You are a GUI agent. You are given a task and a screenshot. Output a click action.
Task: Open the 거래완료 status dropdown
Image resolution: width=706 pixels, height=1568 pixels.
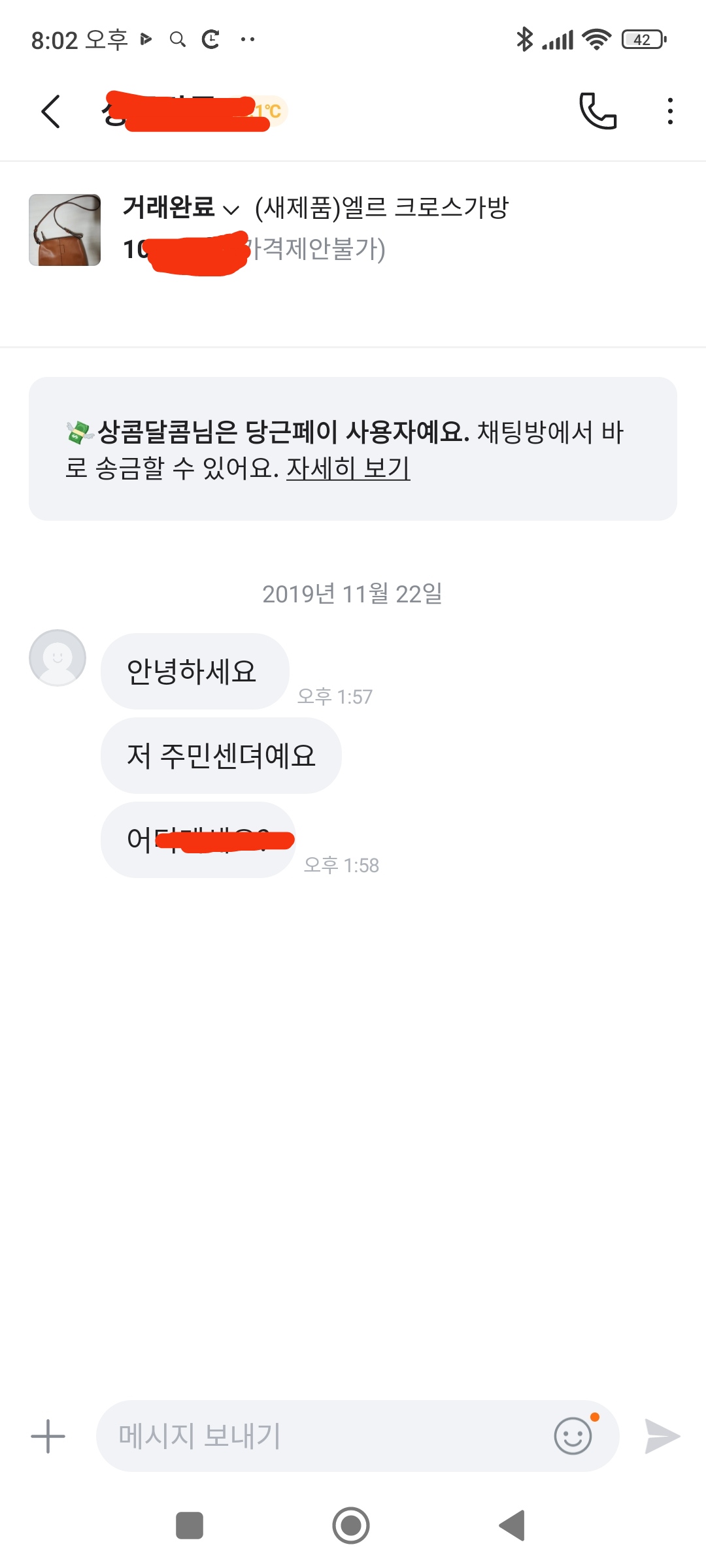tap(180, 208)
